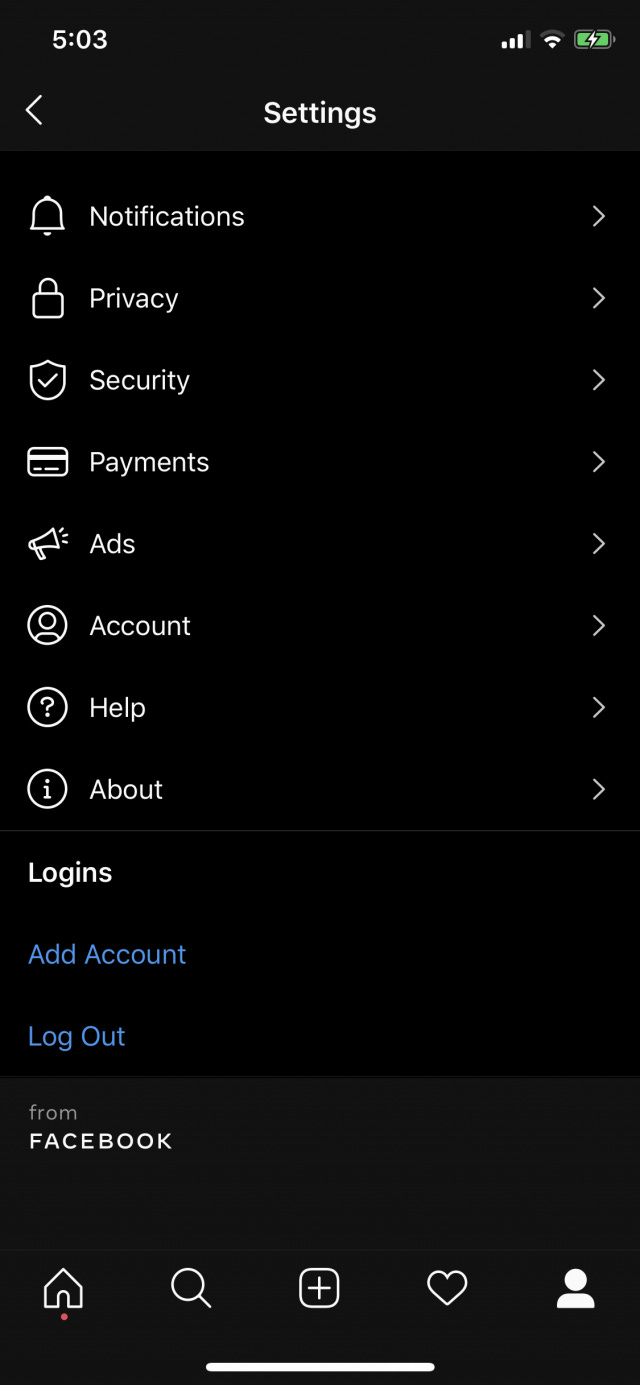Create a new post with plus icon

[x=320, y=1288]
